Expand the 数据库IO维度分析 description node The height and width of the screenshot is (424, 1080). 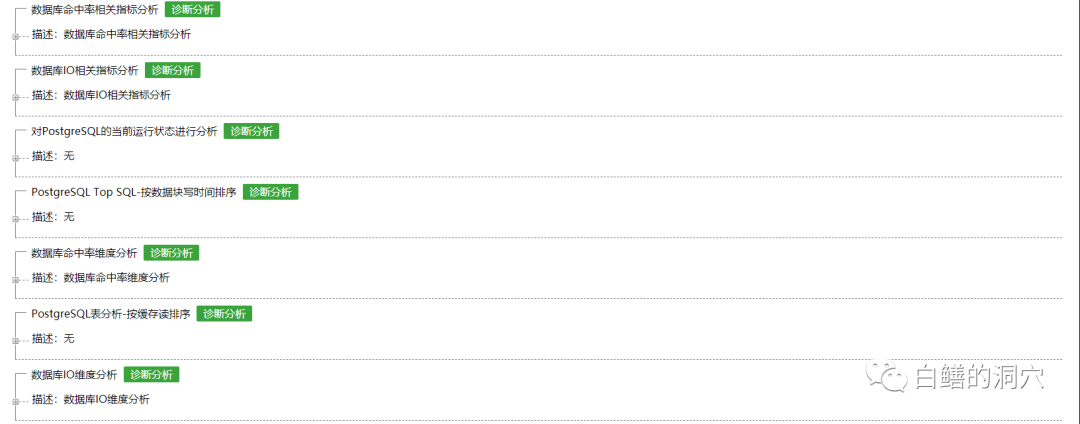[x=14, y=402]
